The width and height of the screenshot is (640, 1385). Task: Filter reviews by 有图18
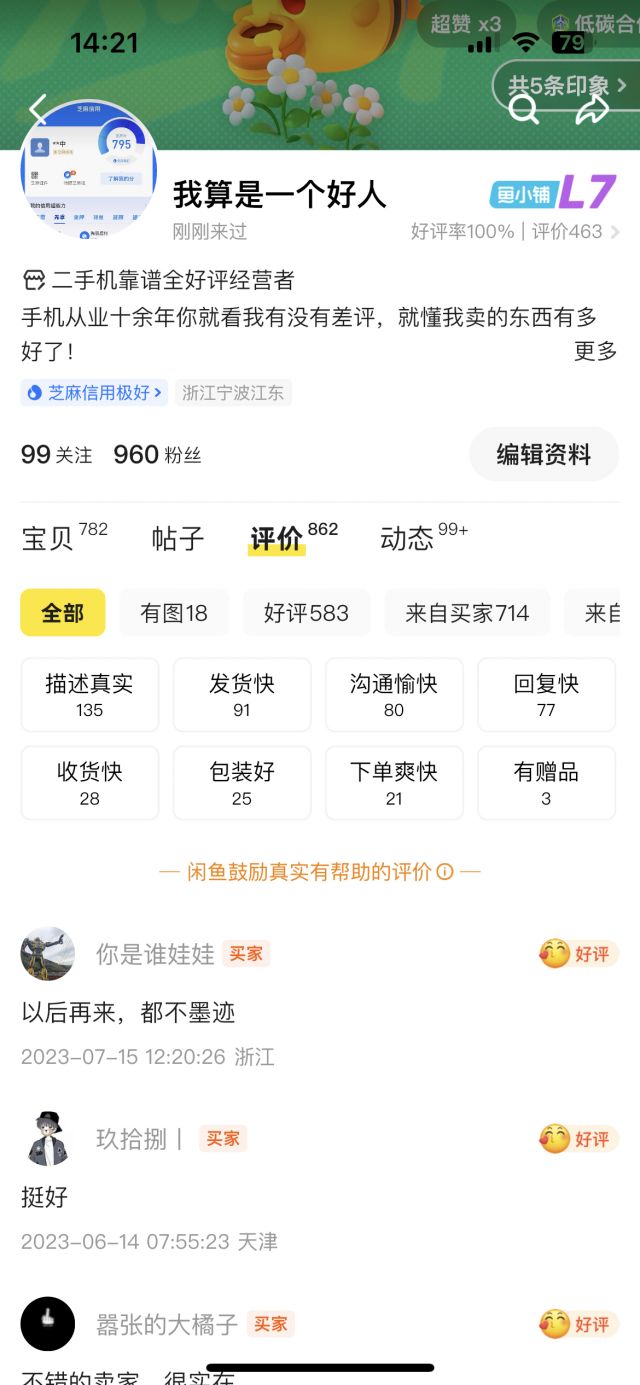tap(174, 613)
